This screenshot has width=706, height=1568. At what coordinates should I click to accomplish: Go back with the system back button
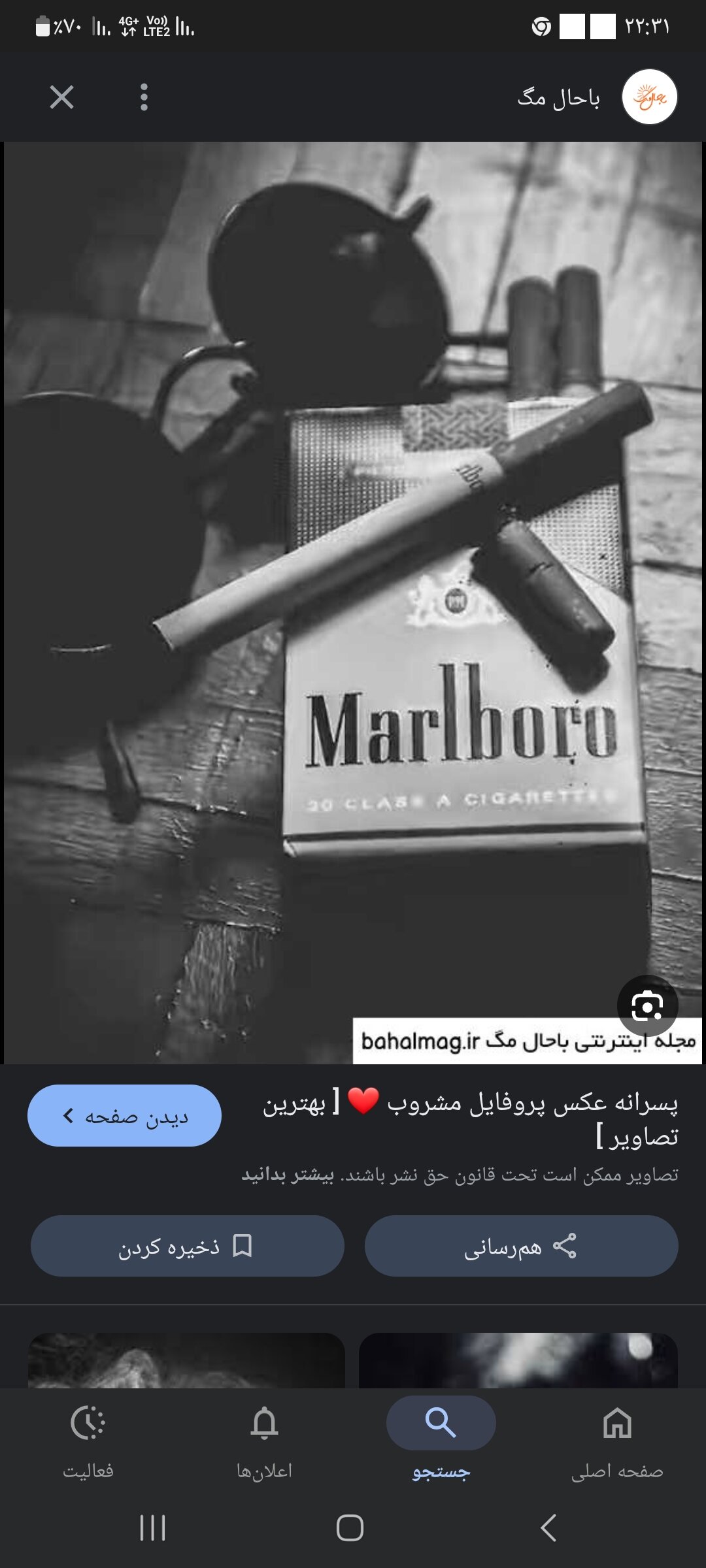coord(548,1528)
